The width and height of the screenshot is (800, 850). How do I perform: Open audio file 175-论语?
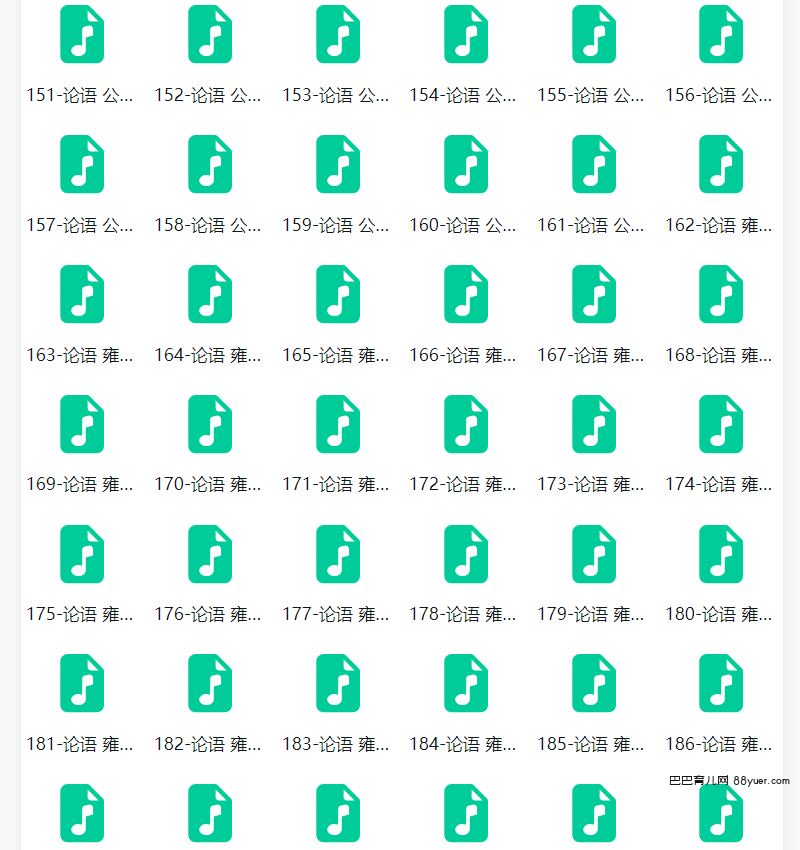(82, 554)
